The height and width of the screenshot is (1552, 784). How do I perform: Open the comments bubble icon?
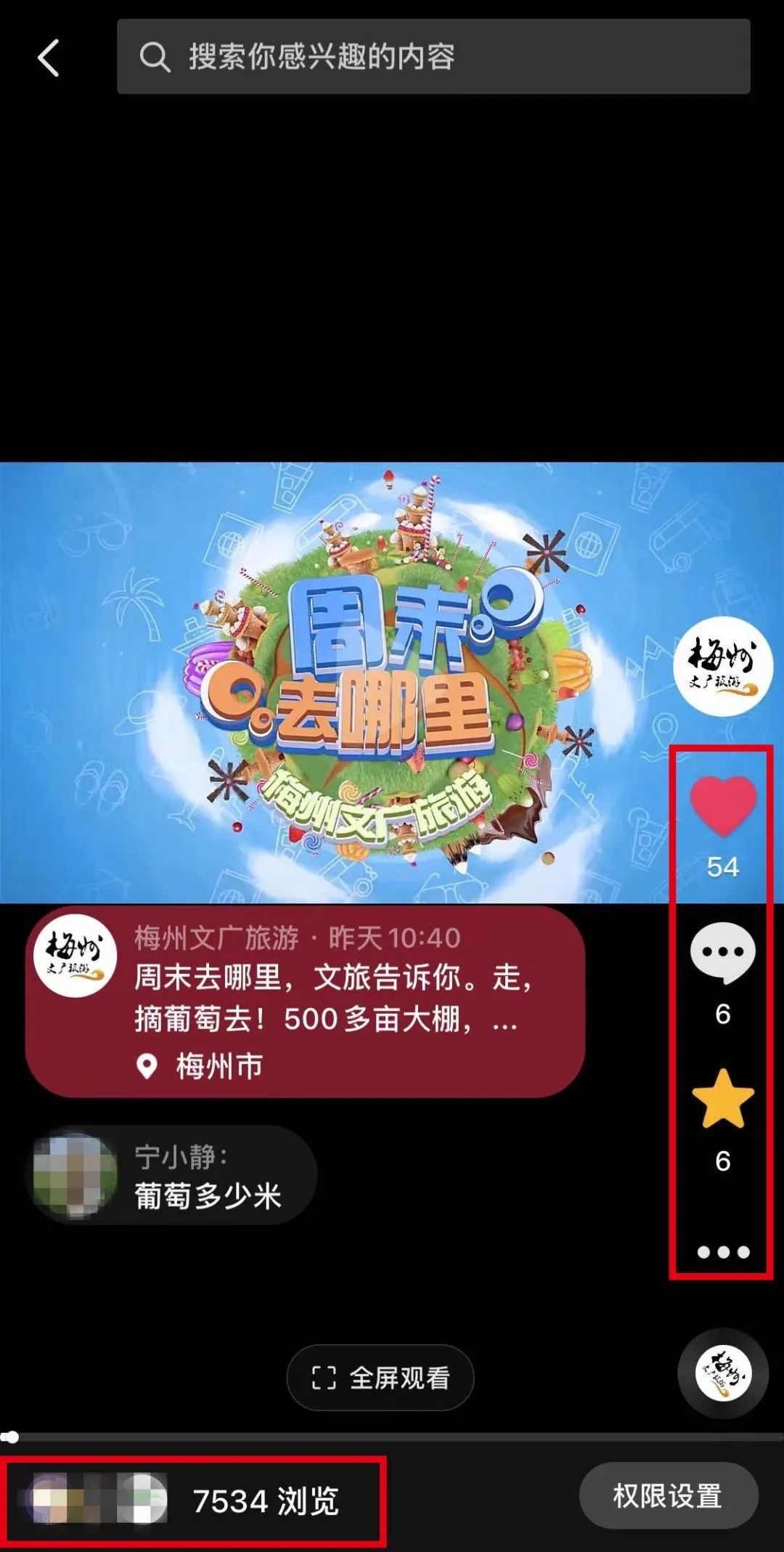722,954
